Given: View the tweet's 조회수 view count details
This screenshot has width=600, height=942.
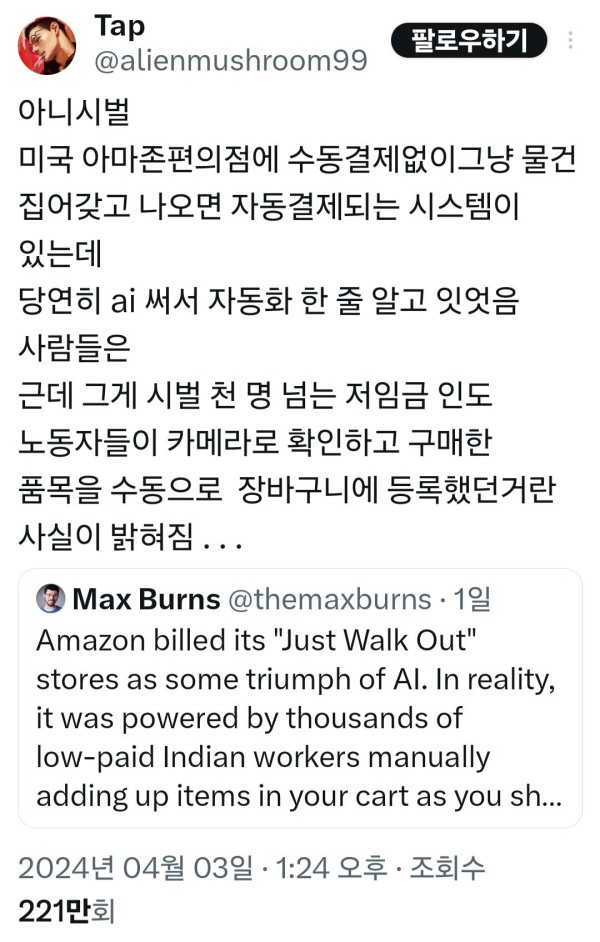Looking at the screenshot, I should click(438, 868).
